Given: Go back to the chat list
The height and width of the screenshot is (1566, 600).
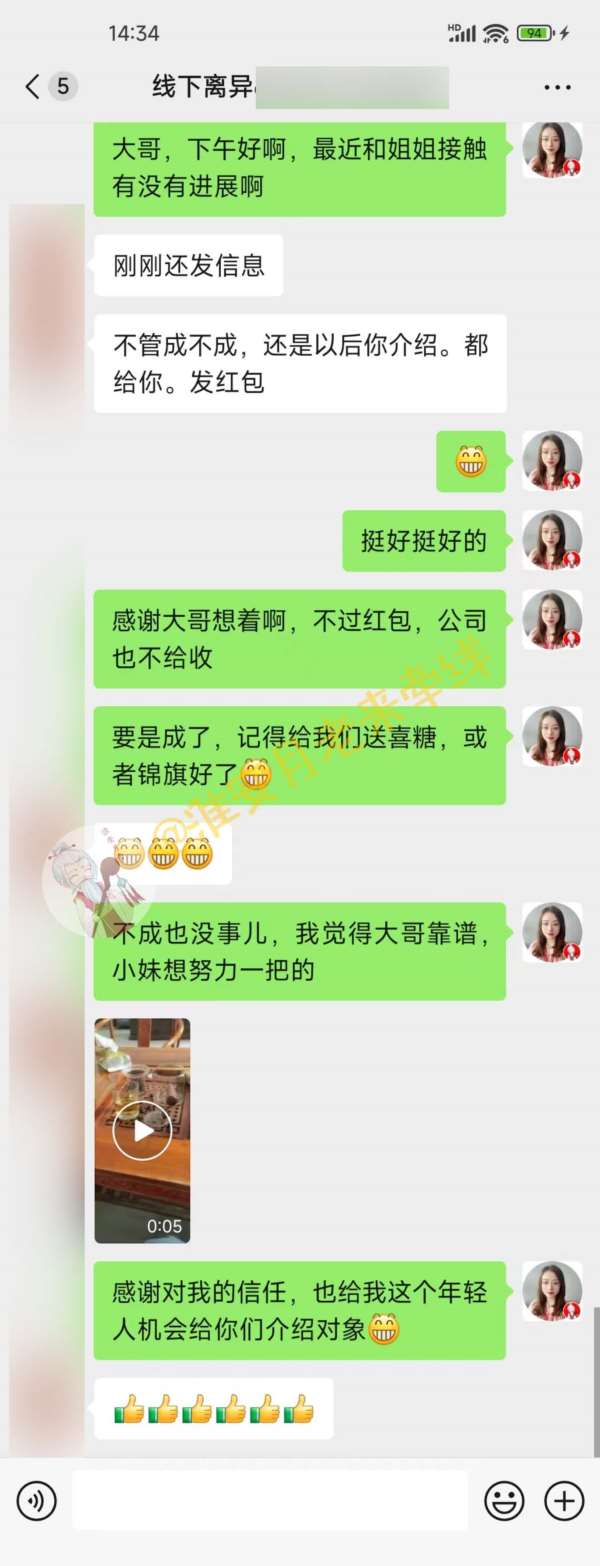Looking at the screenshot, I should pyautogui.click(x=33, y=87).
